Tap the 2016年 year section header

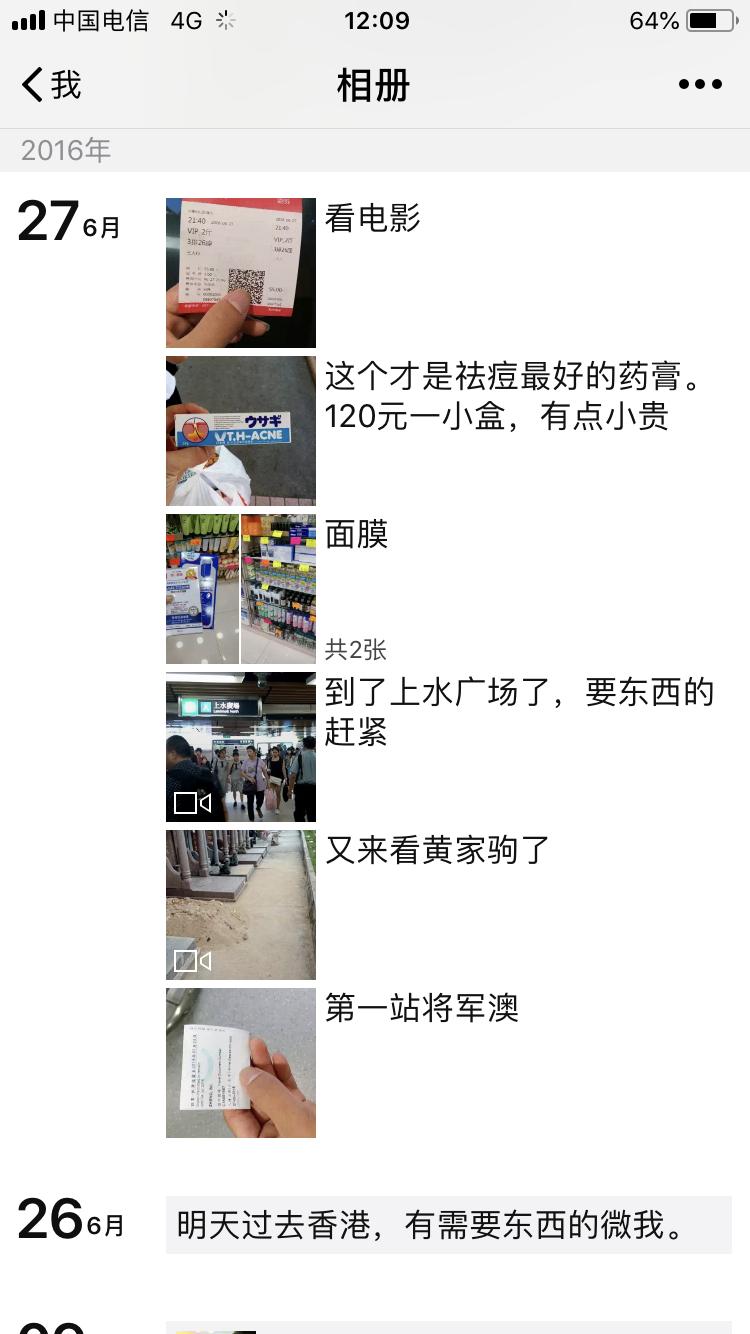pyautogui.click(x=64, y=150)
